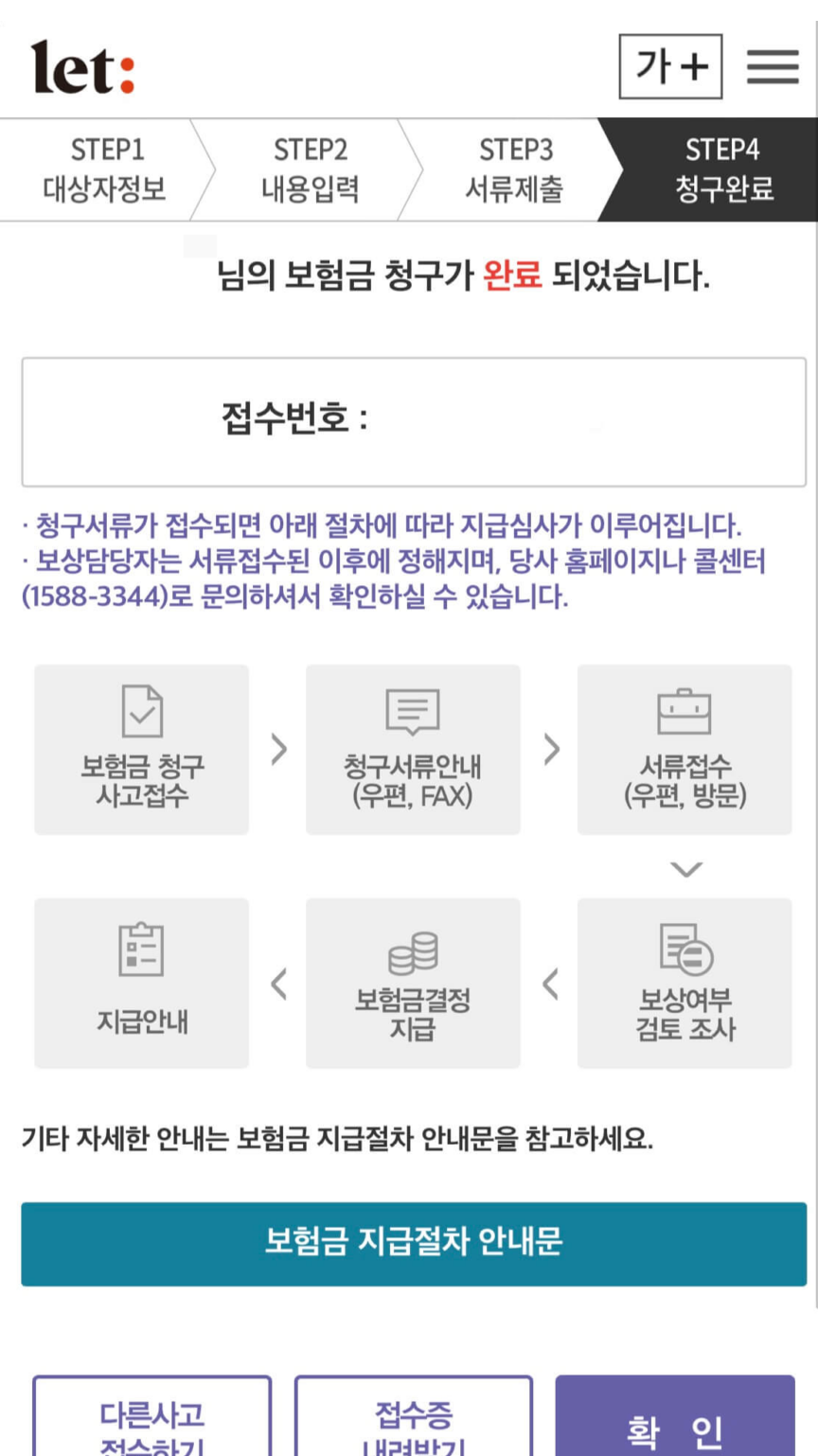Screen dimensions: 818x1456
Task: Click the 서류접수 briefcase icon
Action: point(685,710)
